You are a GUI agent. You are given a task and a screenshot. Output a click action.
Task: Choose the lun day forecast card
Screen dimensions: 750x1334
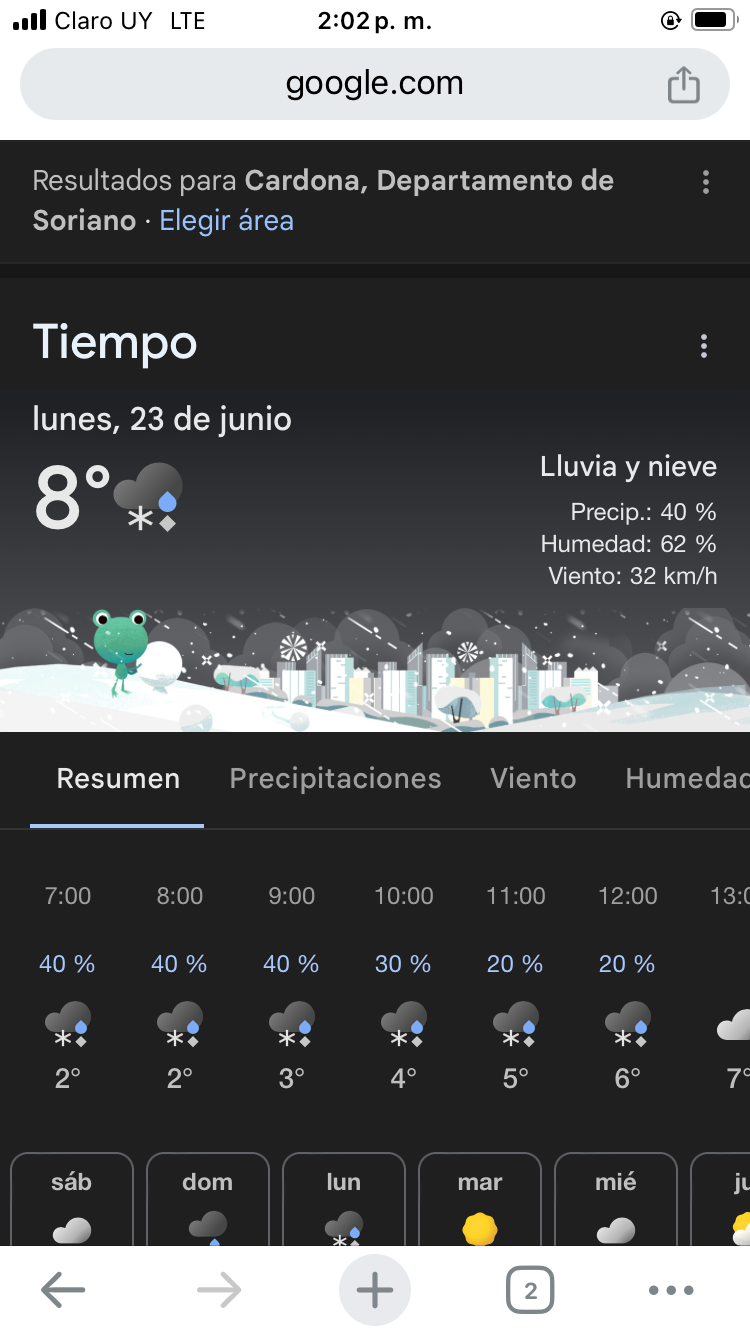(x=344, y=1200)
